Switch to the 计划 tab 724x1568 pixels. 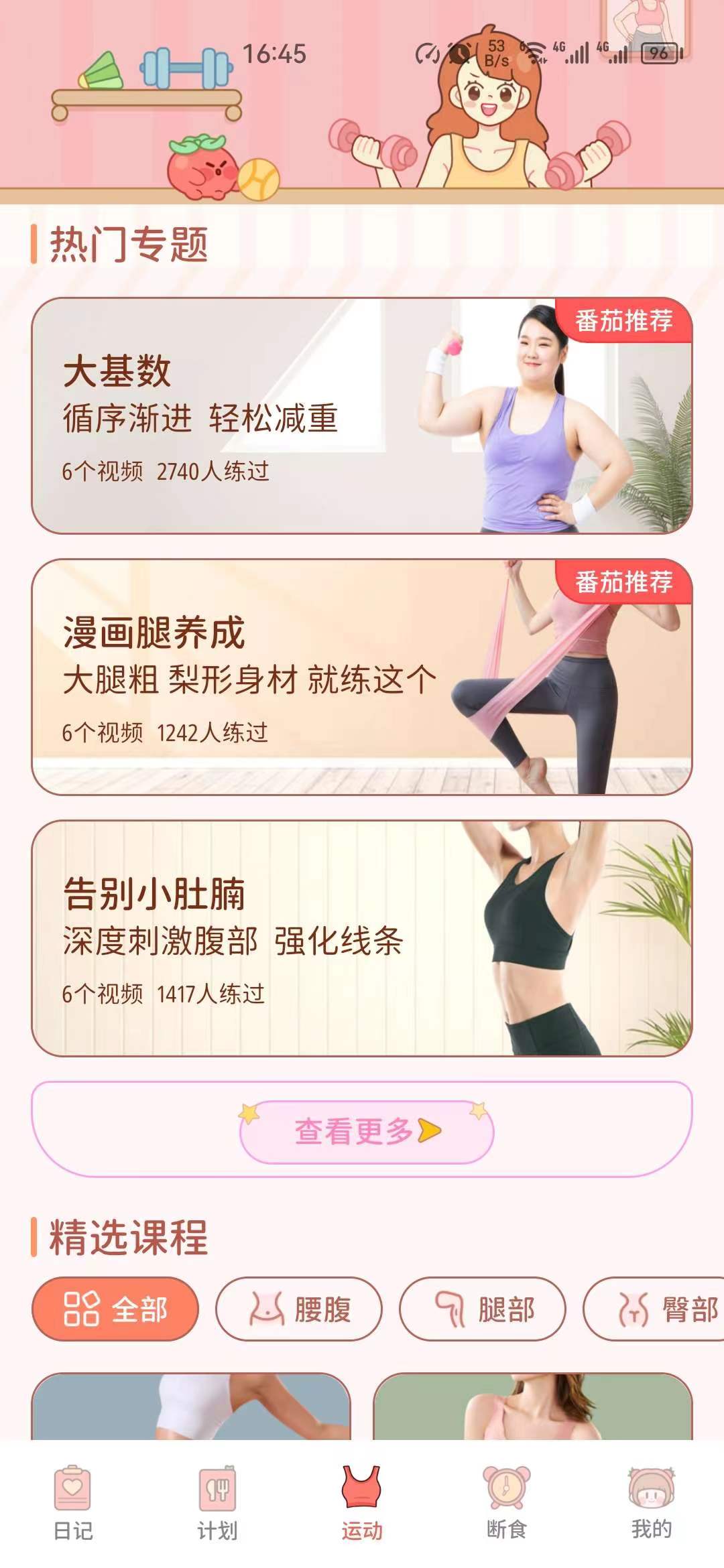[217, 1502]
